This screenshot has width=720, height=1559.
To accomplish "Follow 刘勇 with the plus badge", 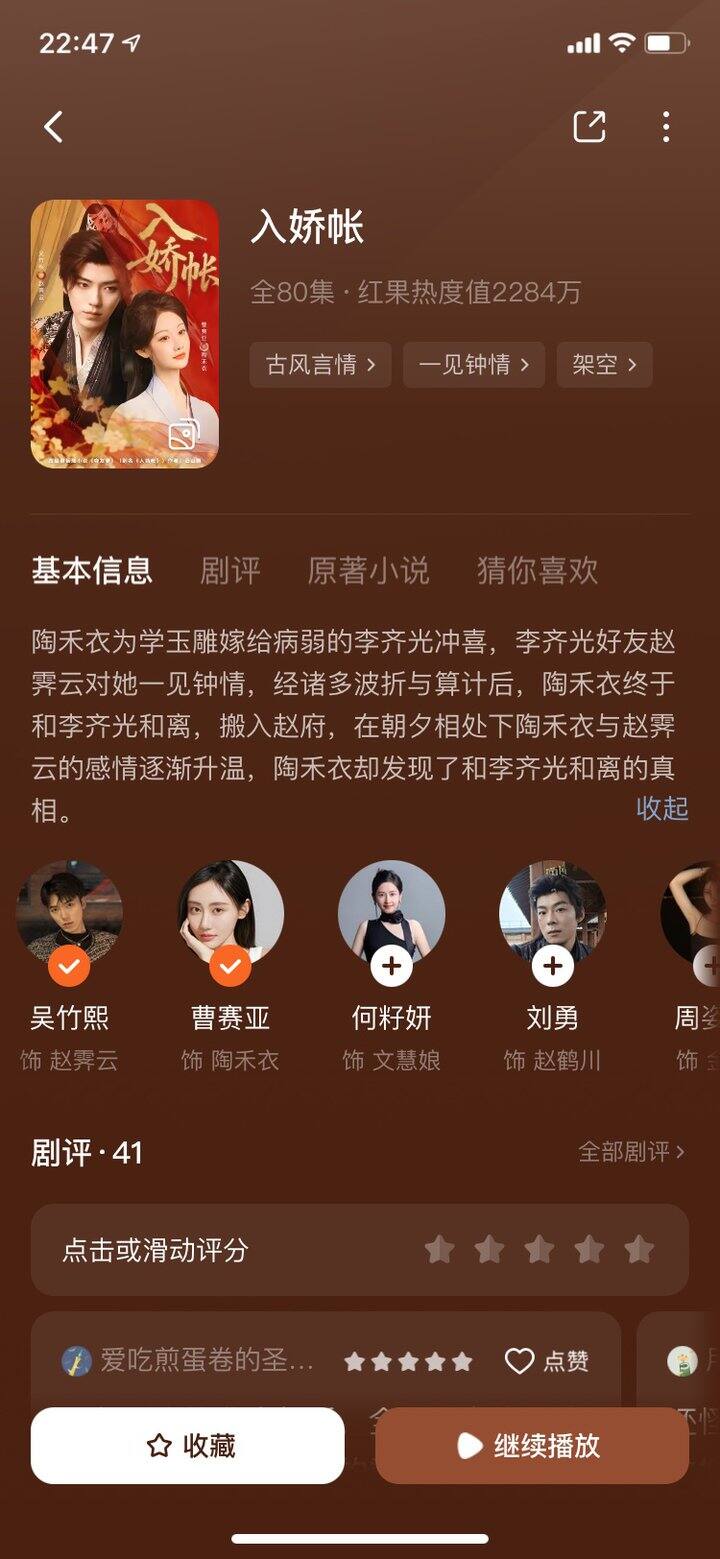I will [x=552, y=966].
